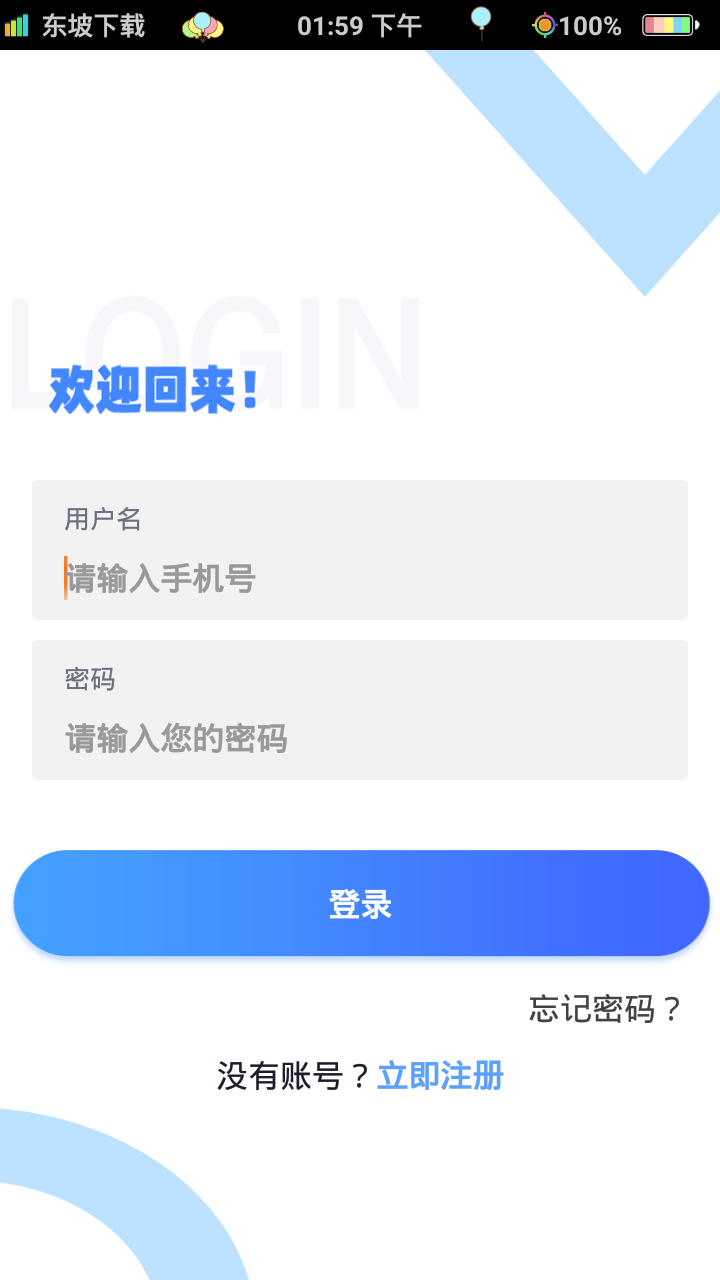Tap the password field label 密码
Image resolution: width=720 pixels, height=1280 pixels.
tap(88, 679)
